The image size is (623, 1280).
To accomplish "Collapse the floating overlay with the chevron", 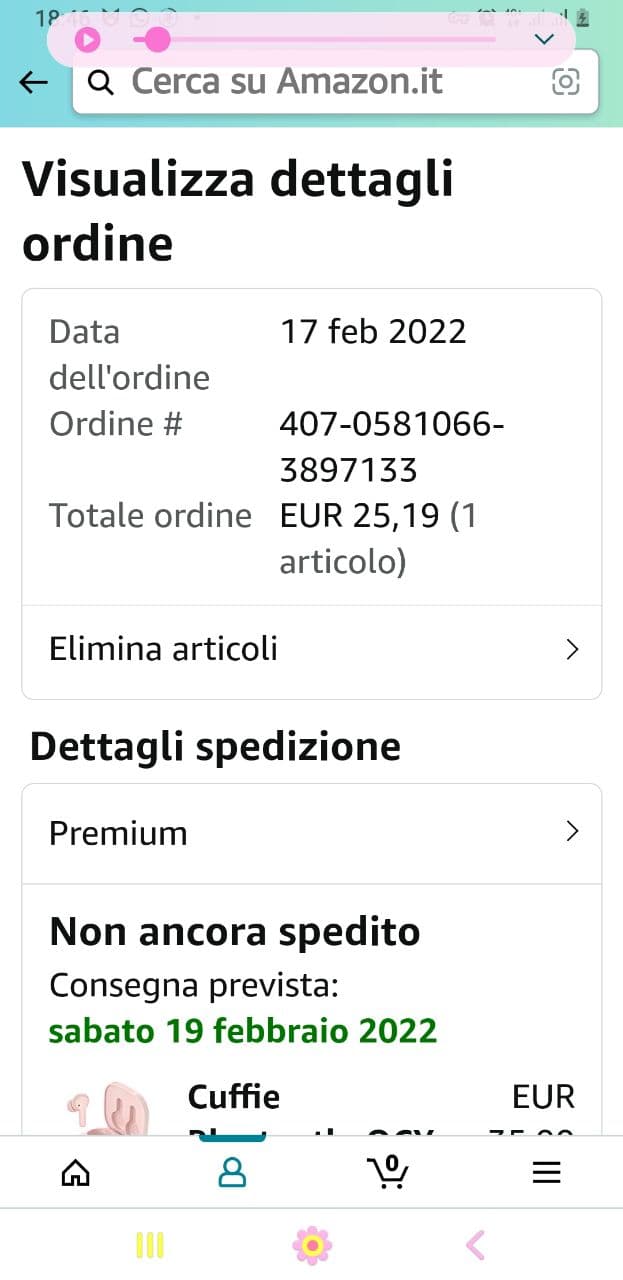I will click(544, 39).
